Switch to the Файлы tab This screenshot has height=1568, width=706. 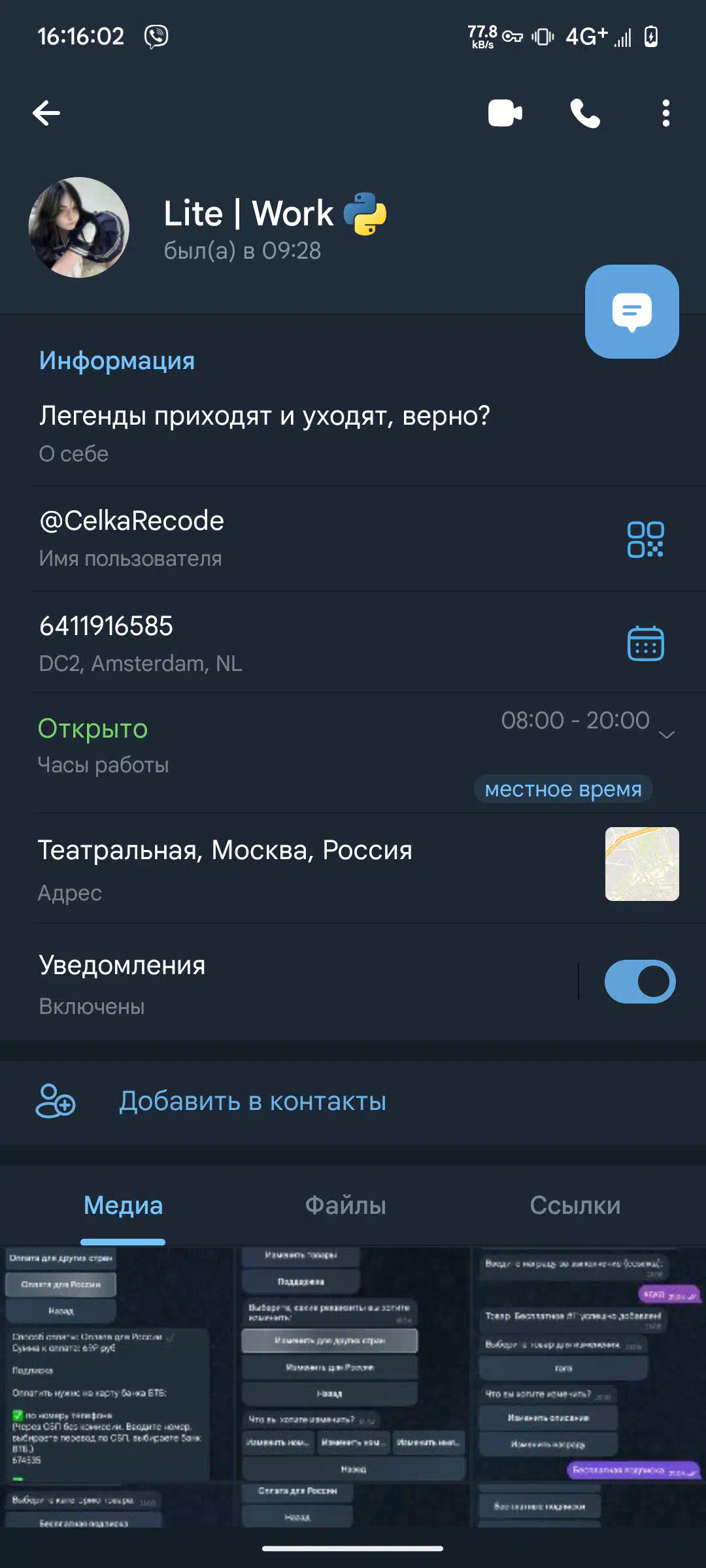345,1205
